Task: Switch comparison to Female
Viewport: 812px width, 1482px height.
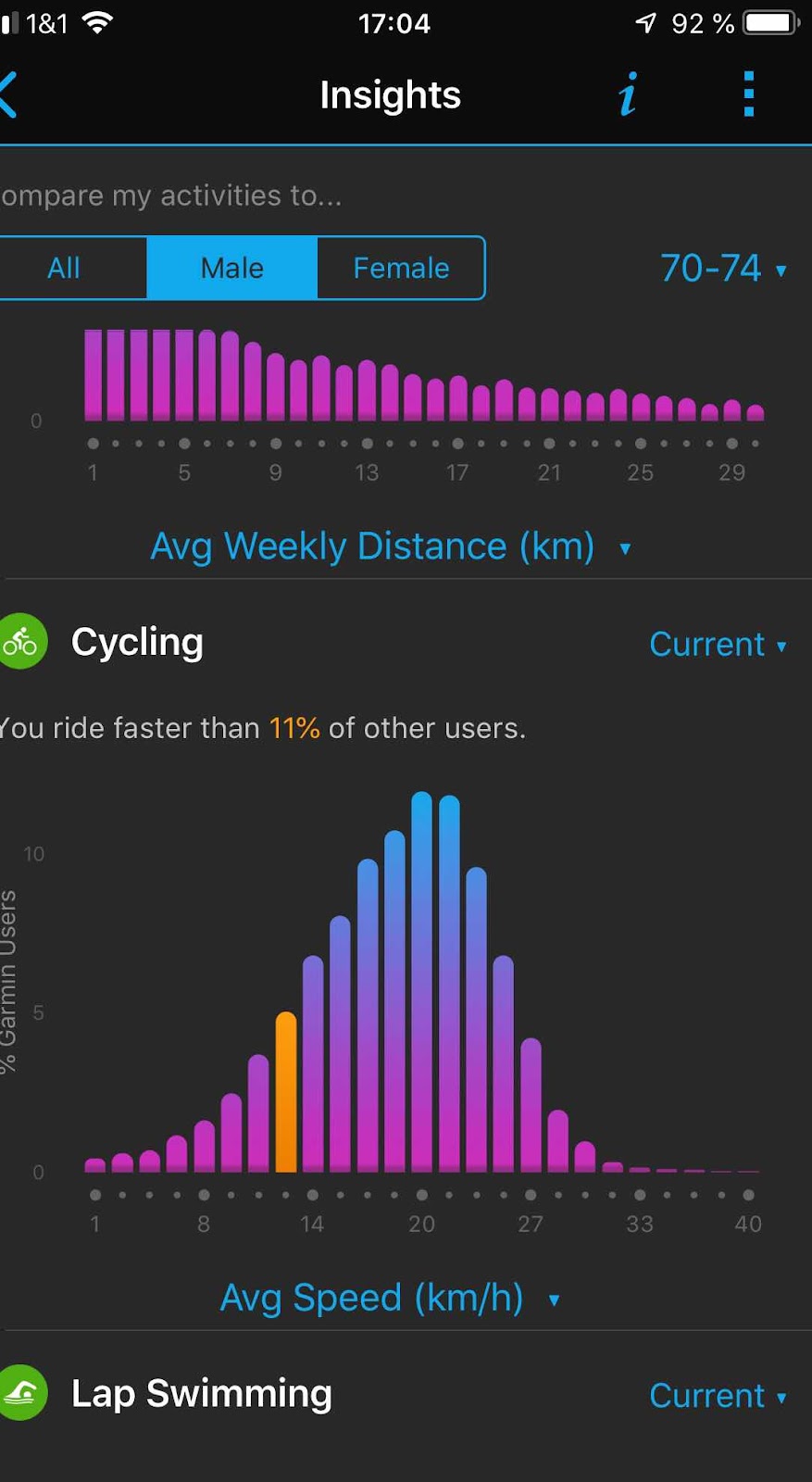Action: [x=401, y=268]
